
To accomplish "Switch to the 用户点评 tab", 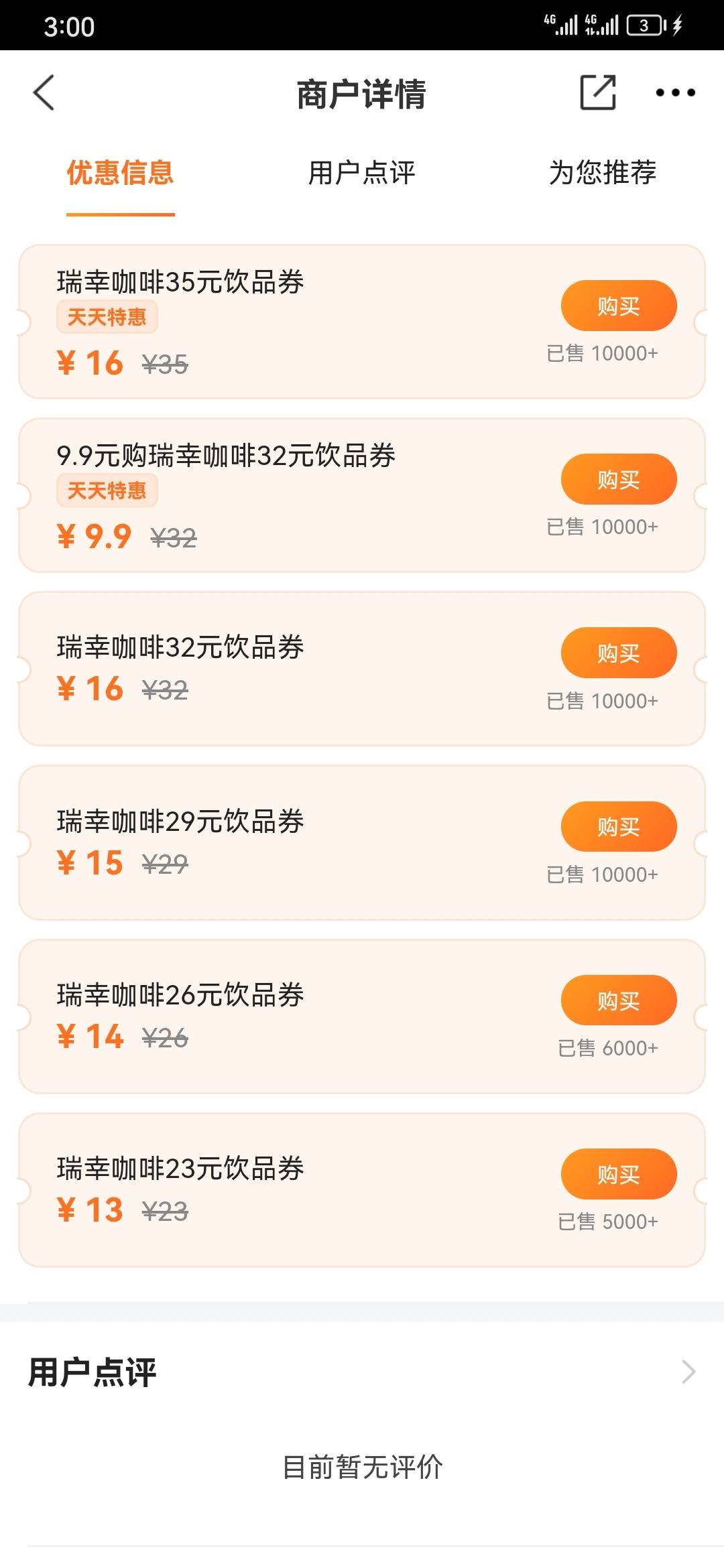I will pyautogui.click(x=362, y=173).
